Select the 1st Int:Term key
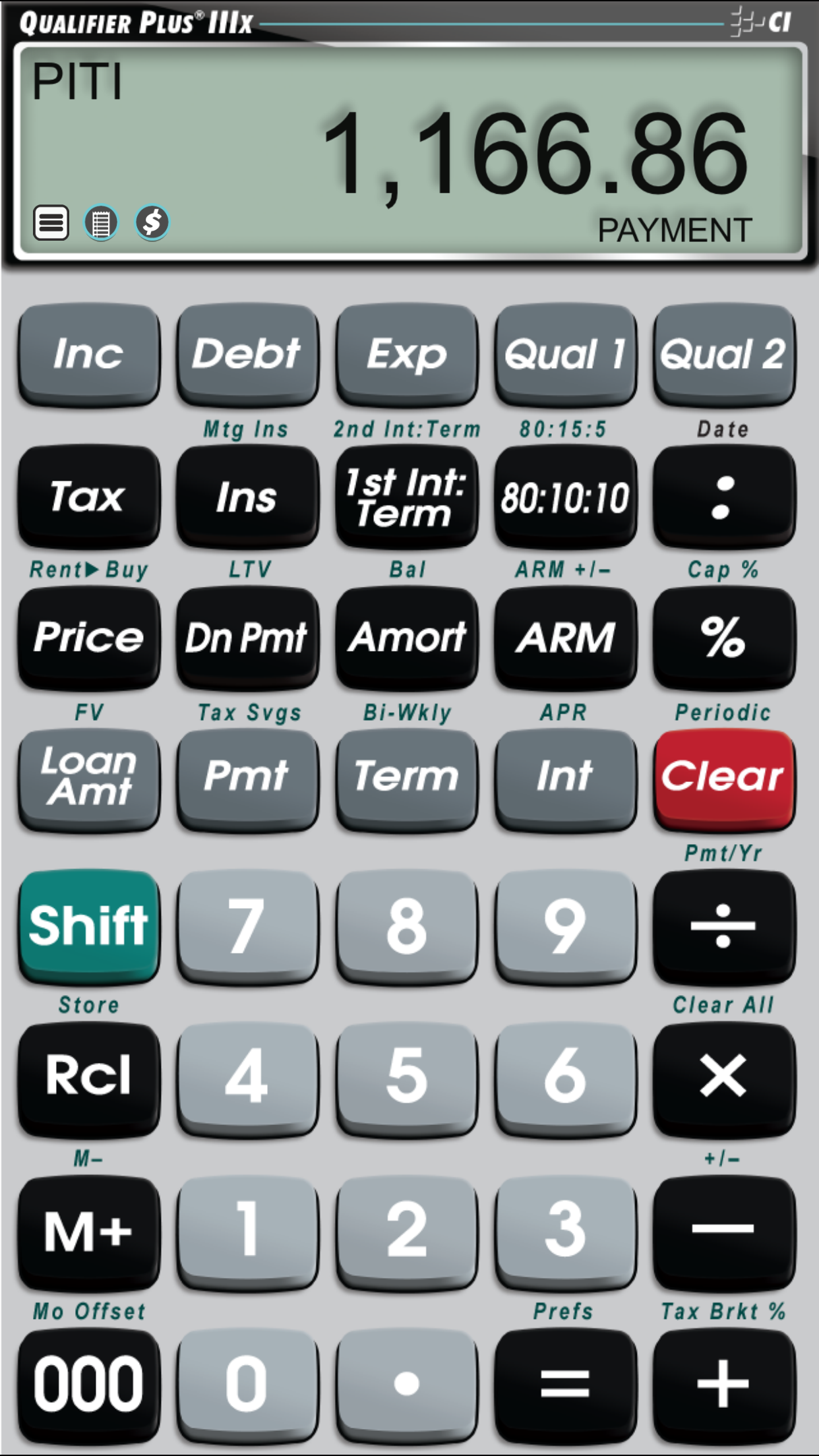Screen dimensions: 819x1456 coord(406,497)
